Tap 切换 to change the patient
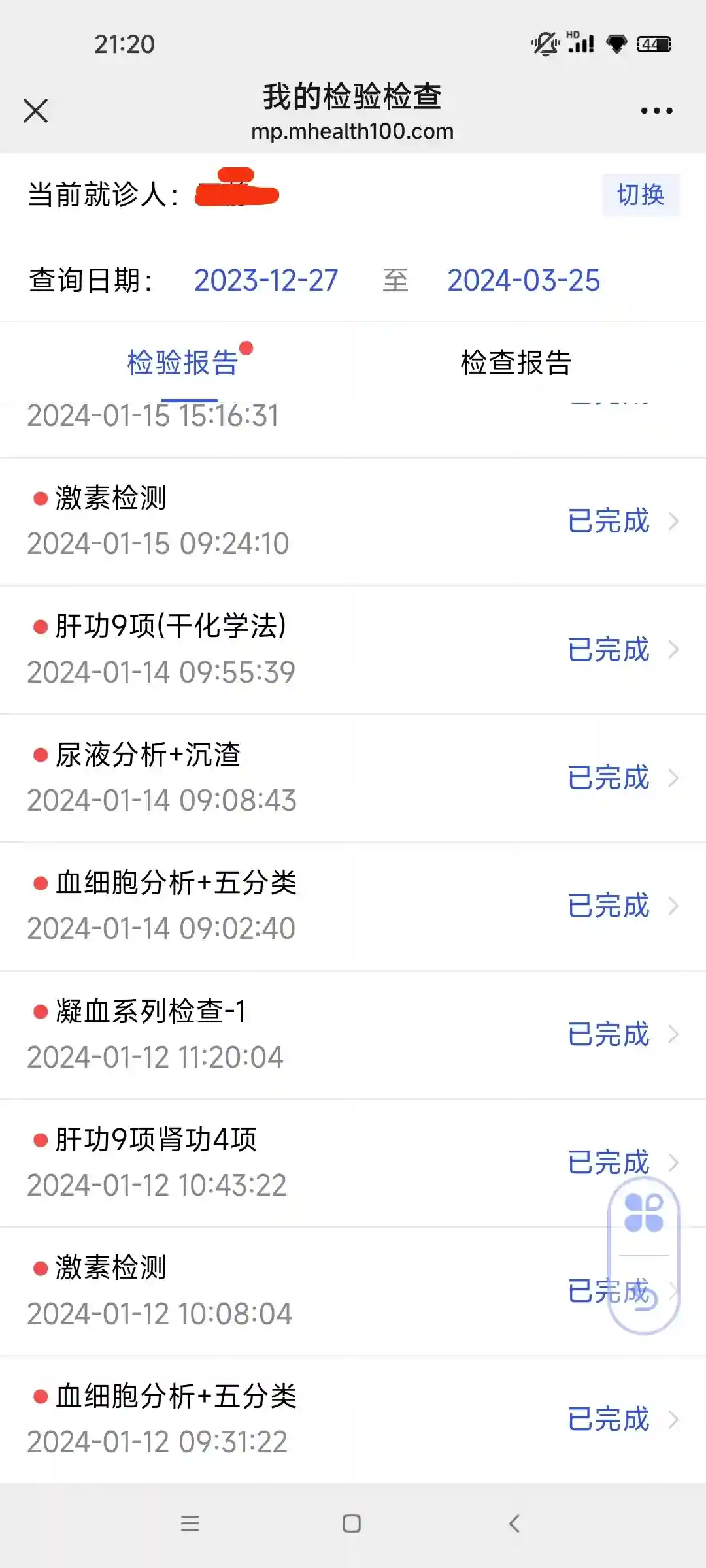706x1568 pixels. pos(640,195)
